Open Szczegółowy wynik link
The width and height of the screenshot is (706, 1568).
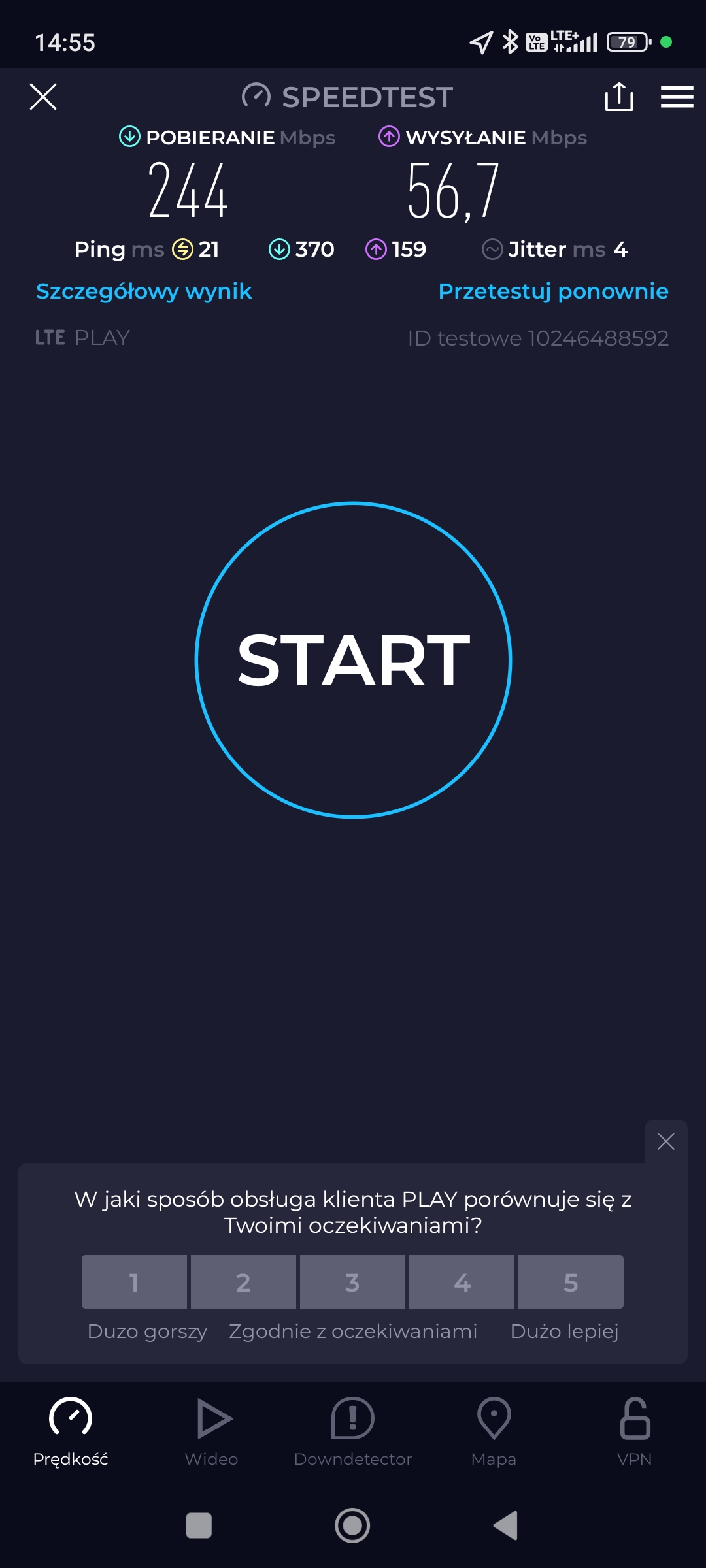(x=144, y=291)
